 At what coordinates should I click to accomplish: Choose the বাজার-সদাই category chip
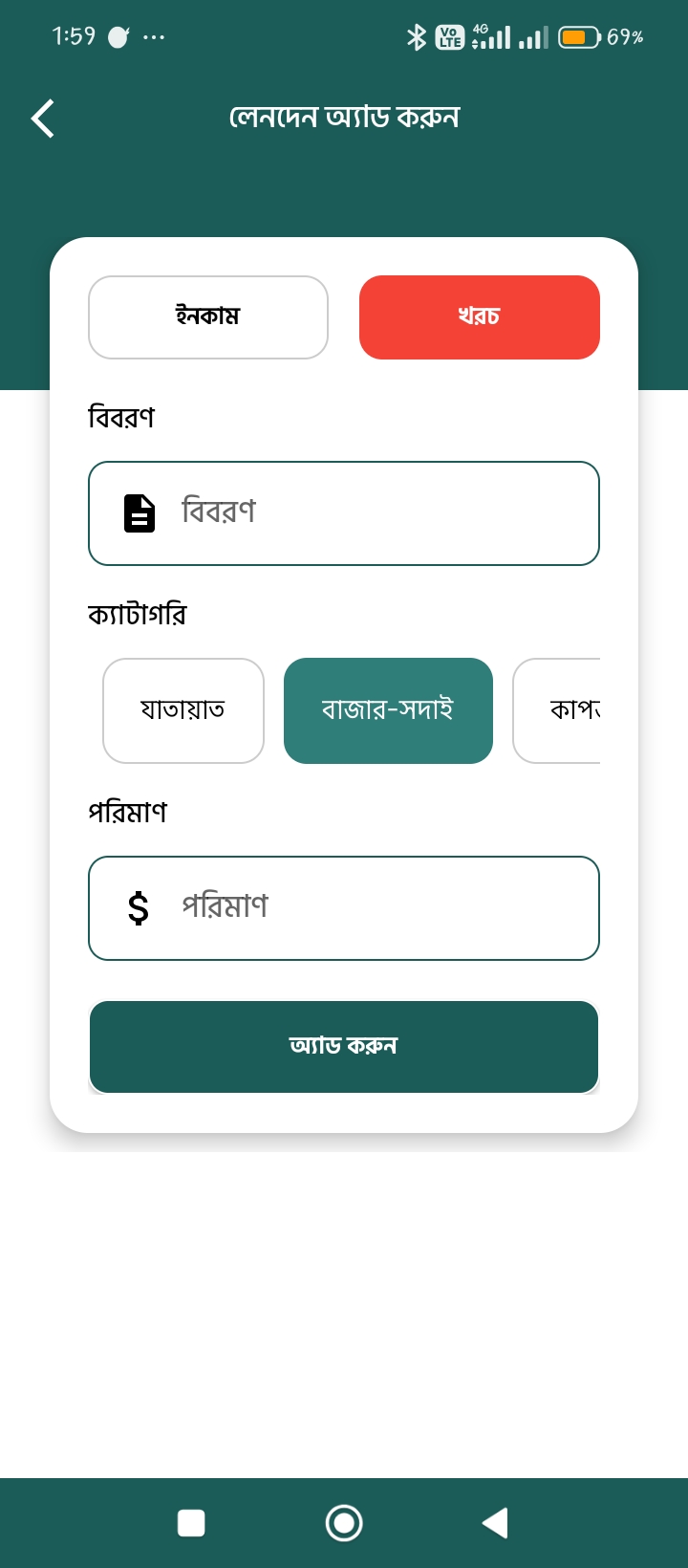(x=388, y=710)
